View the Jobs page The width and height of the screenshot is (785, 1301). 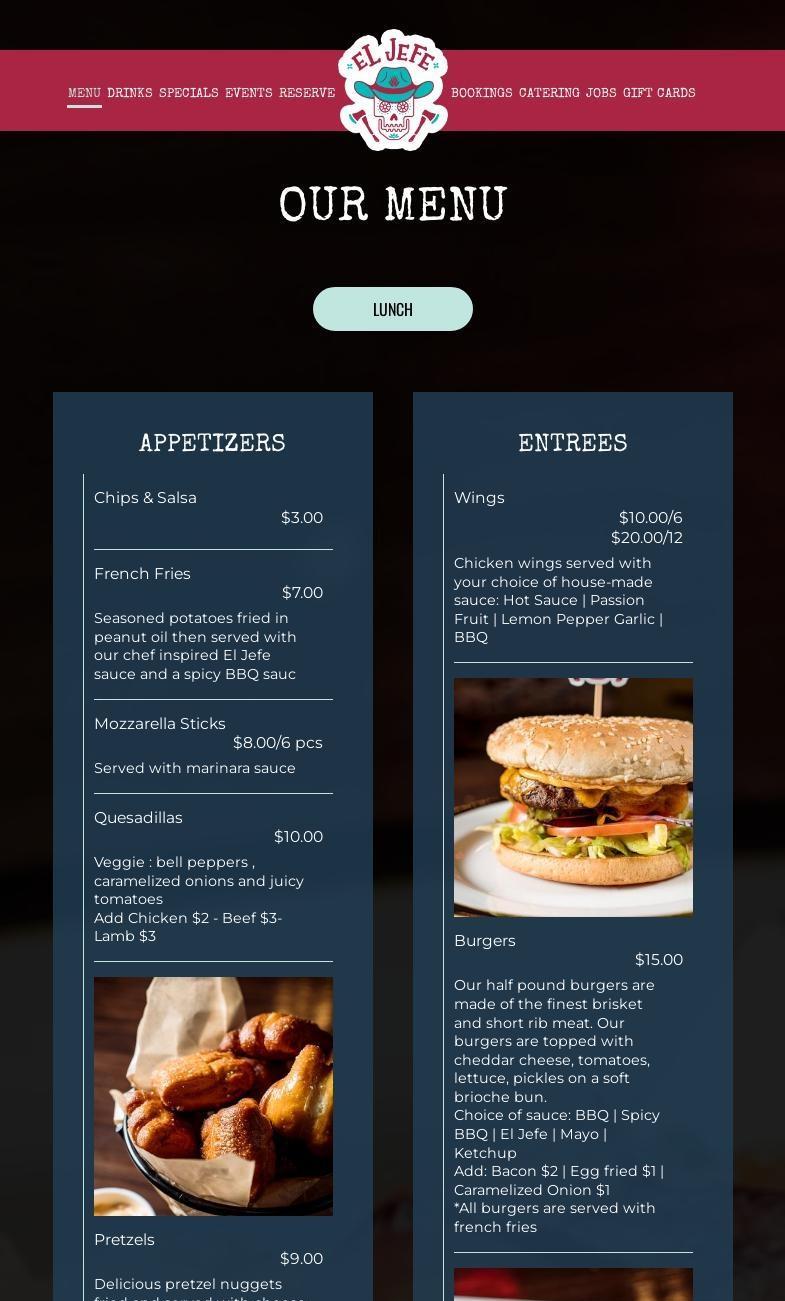(601, 93)
